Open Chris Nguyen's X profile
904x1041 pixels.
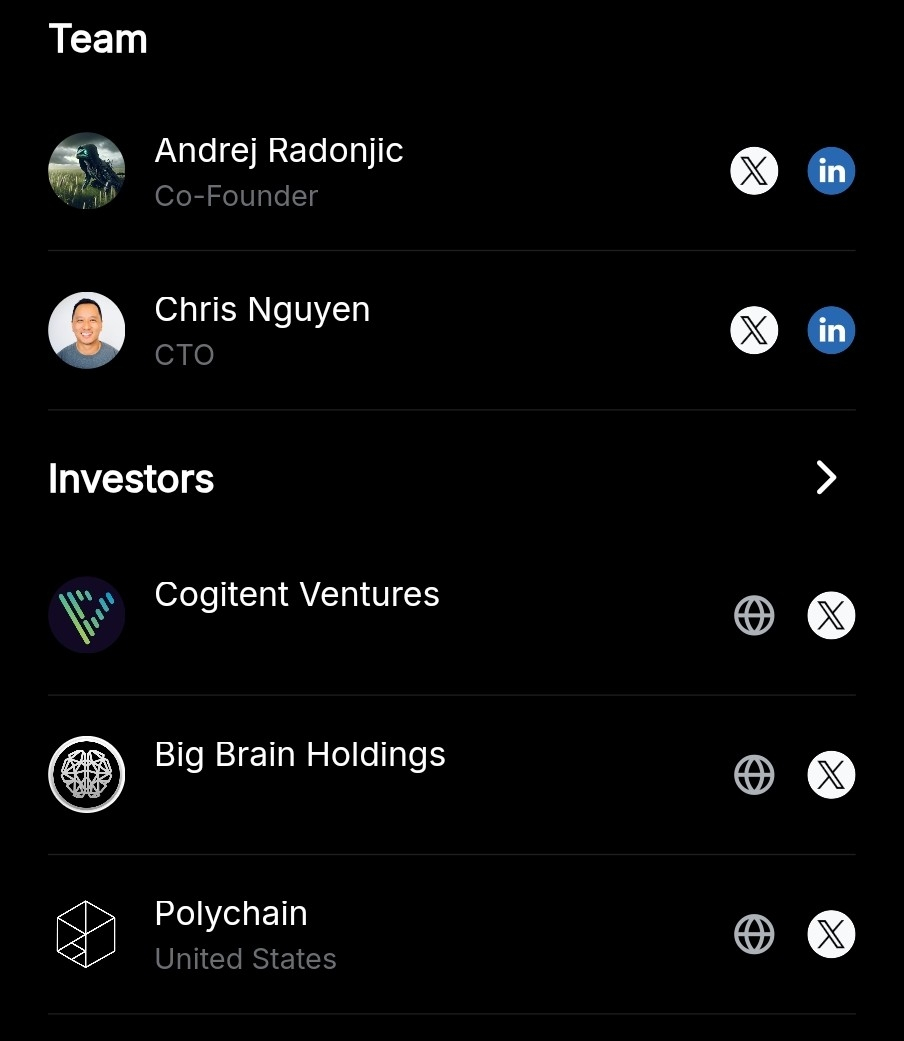click(754, 330)
